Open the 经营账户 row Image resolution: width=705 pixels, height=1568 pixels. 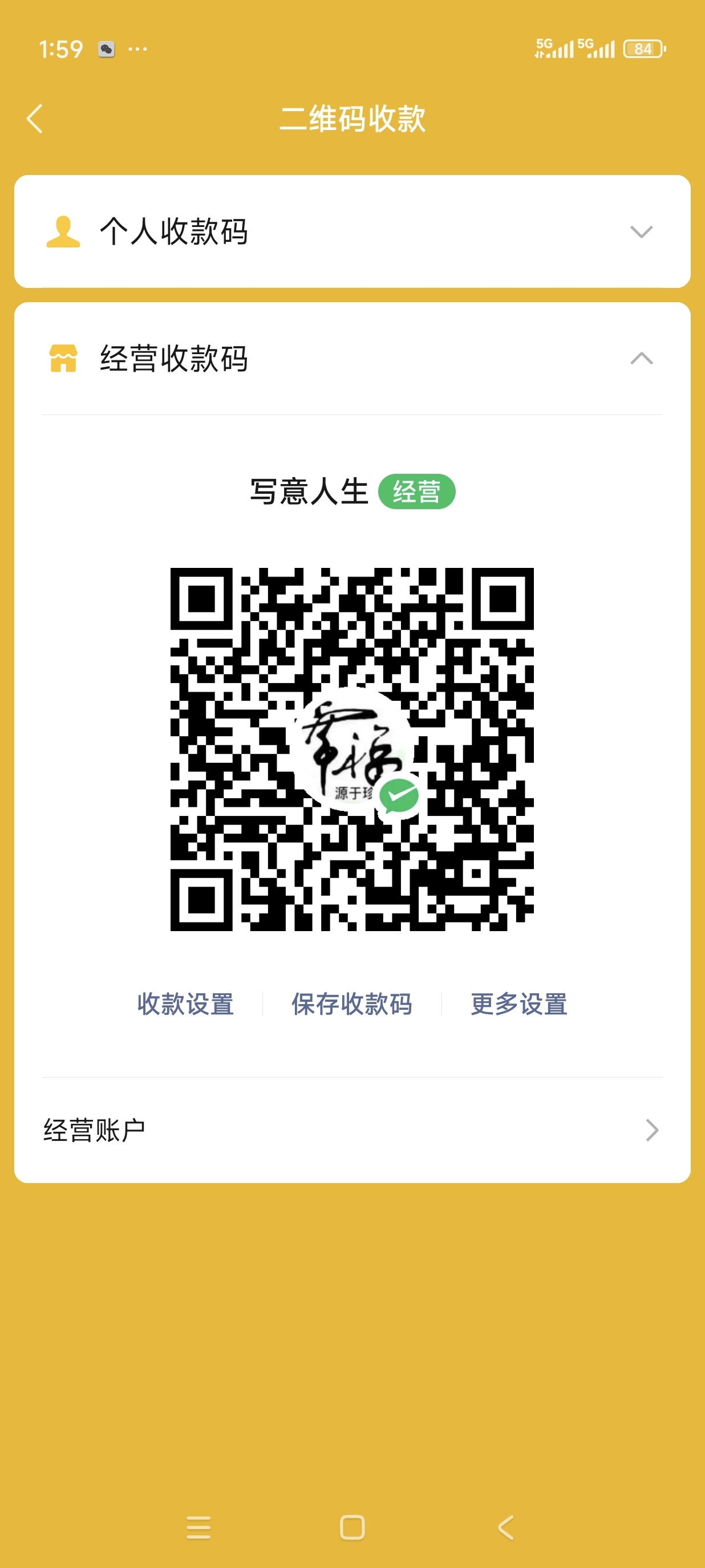[x=352, y=1130]
